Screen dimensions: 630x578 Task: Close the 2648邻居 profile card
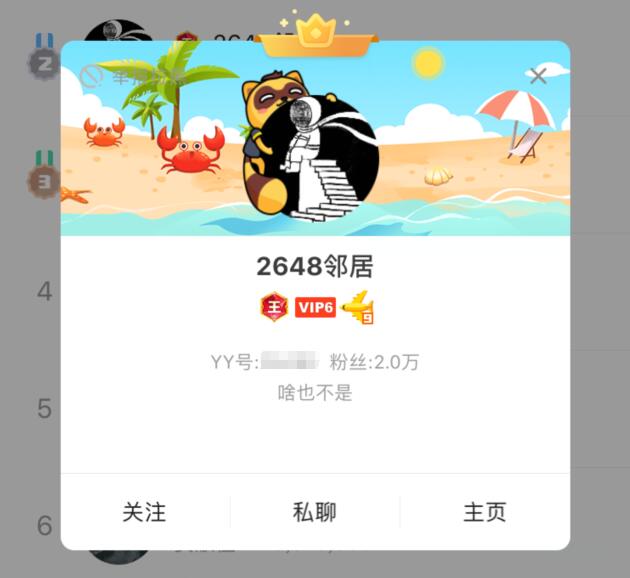click(538, 76)
